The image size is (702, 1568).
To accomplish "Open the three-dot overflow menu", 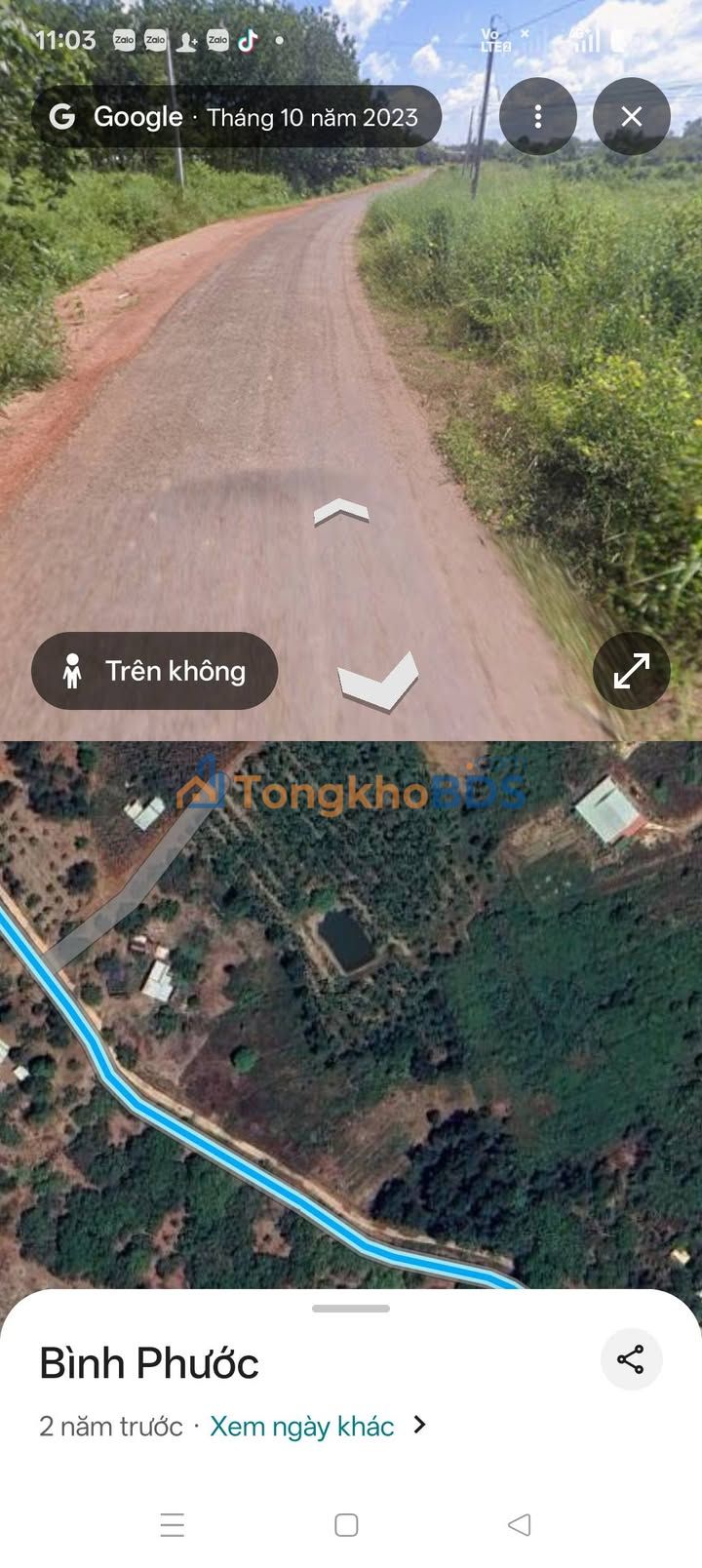I will pyautogui.click(x=537, y=117).
